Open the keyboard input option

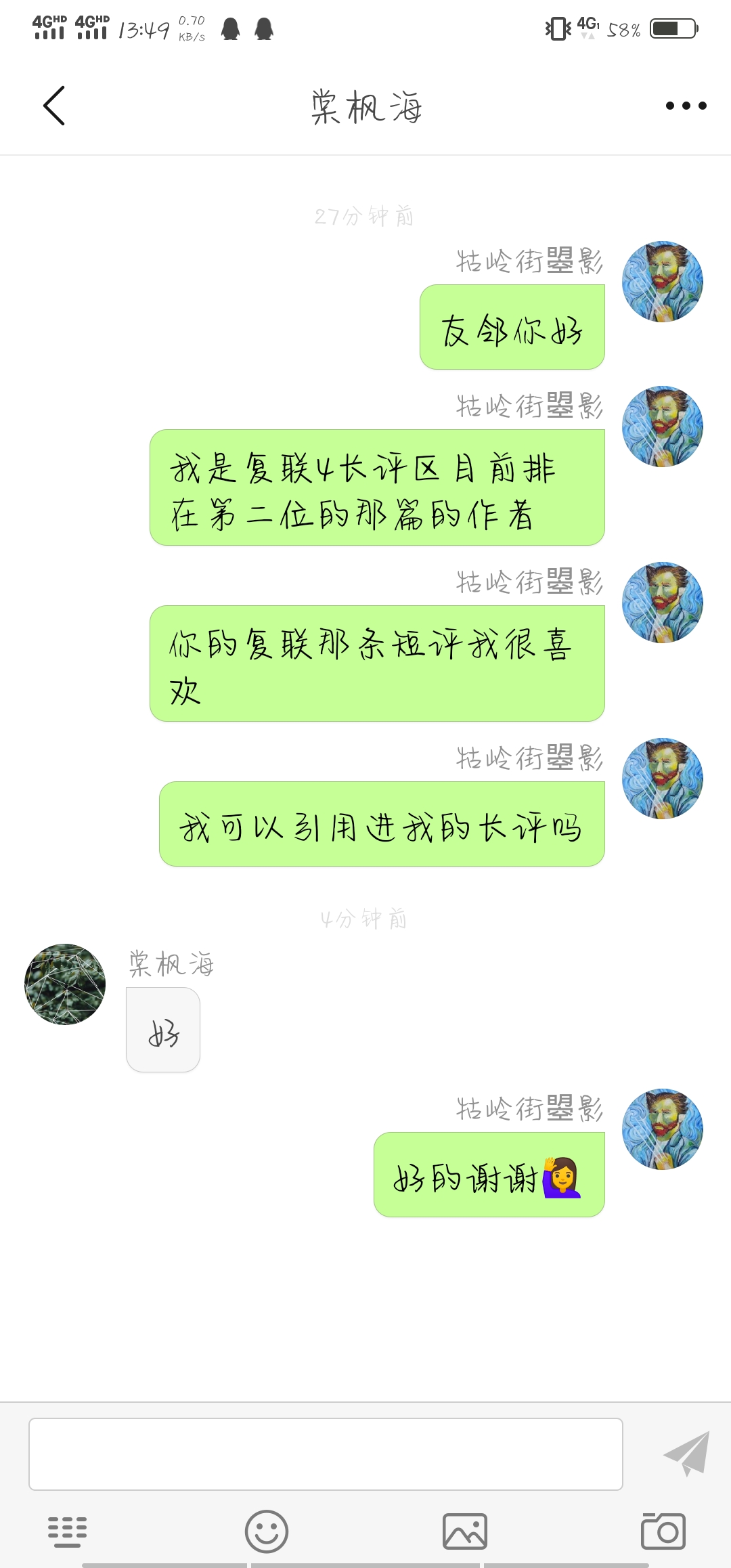click(67, 1531)
